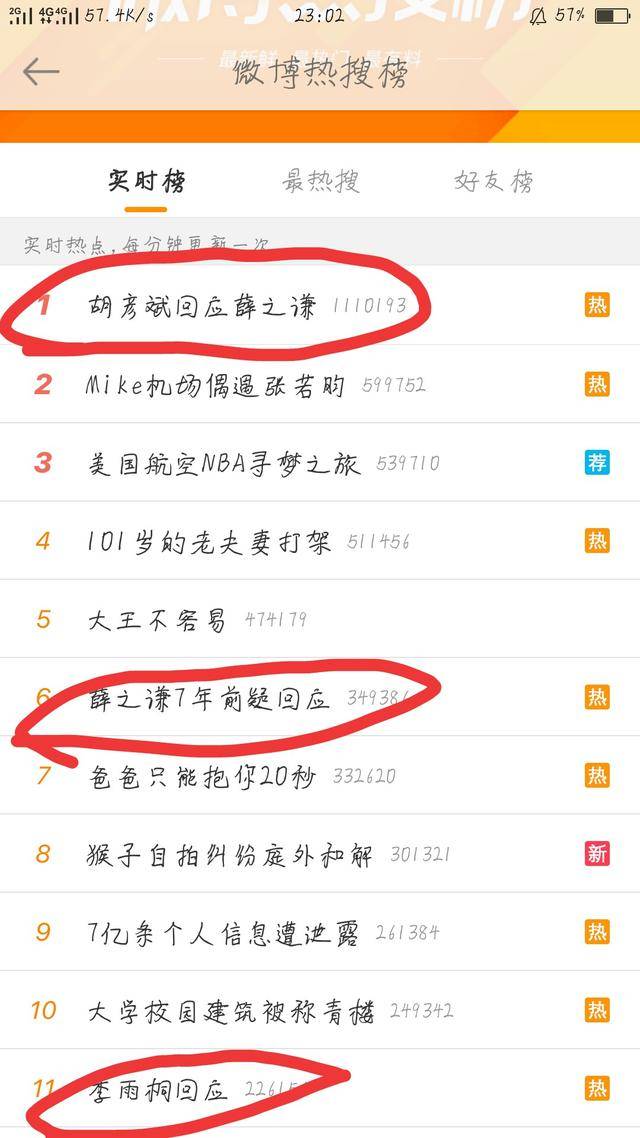Select the 实时榜 tab

[146, 181]
